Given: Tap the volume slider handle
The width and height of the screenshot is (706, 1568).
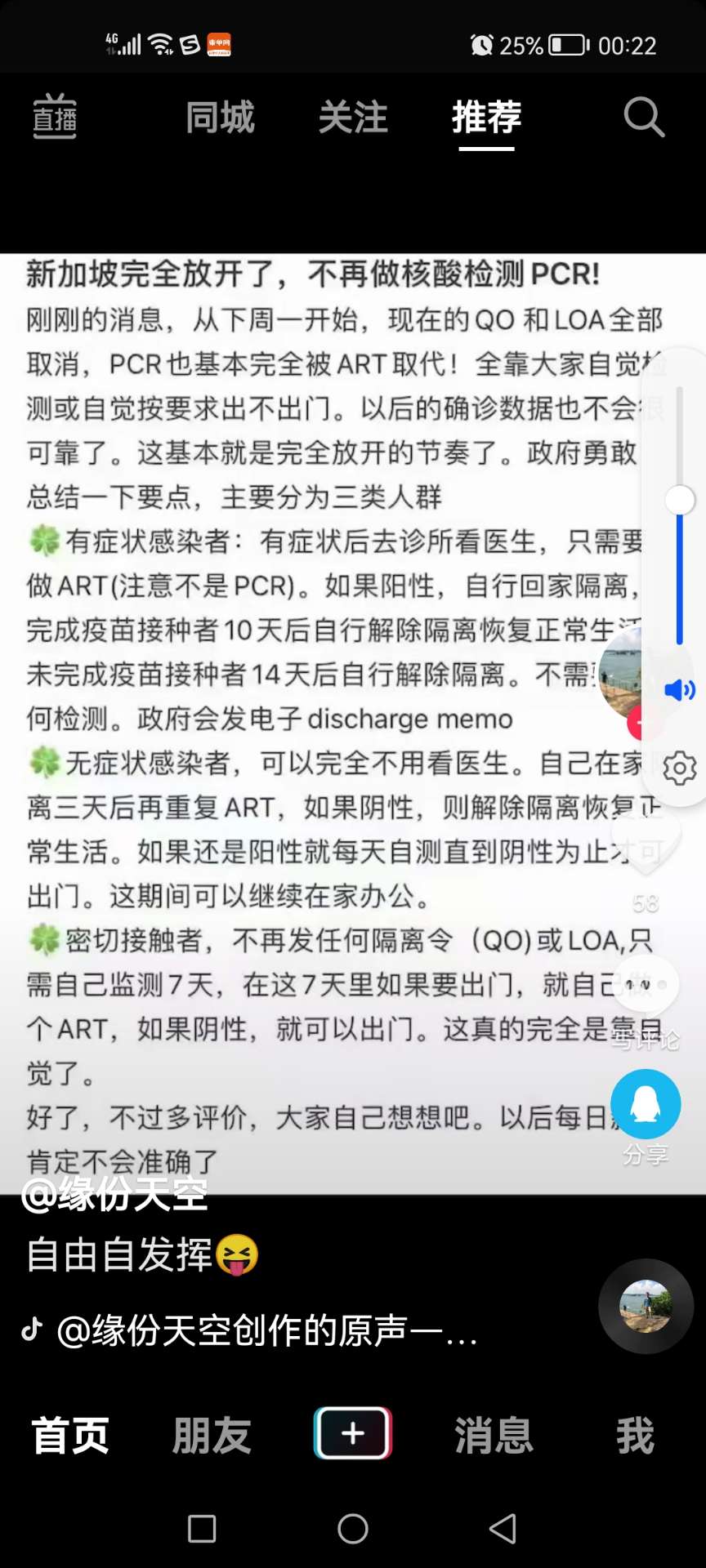Looking at the screenshot, I should coord(679,500).
